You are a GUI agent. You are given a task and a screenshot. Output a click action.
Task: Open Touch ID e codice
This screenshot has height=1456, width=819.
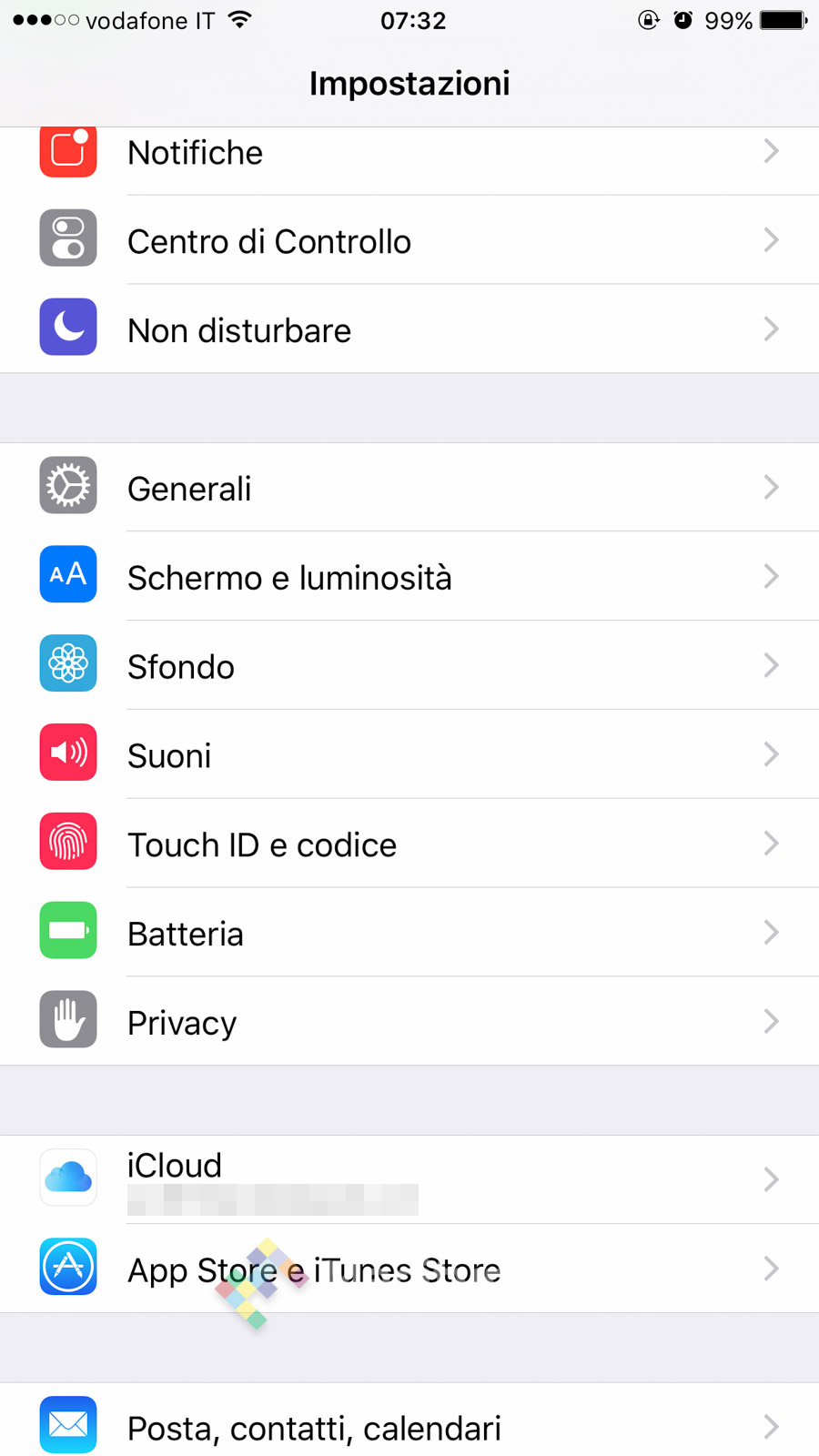(x=409, y=844)
